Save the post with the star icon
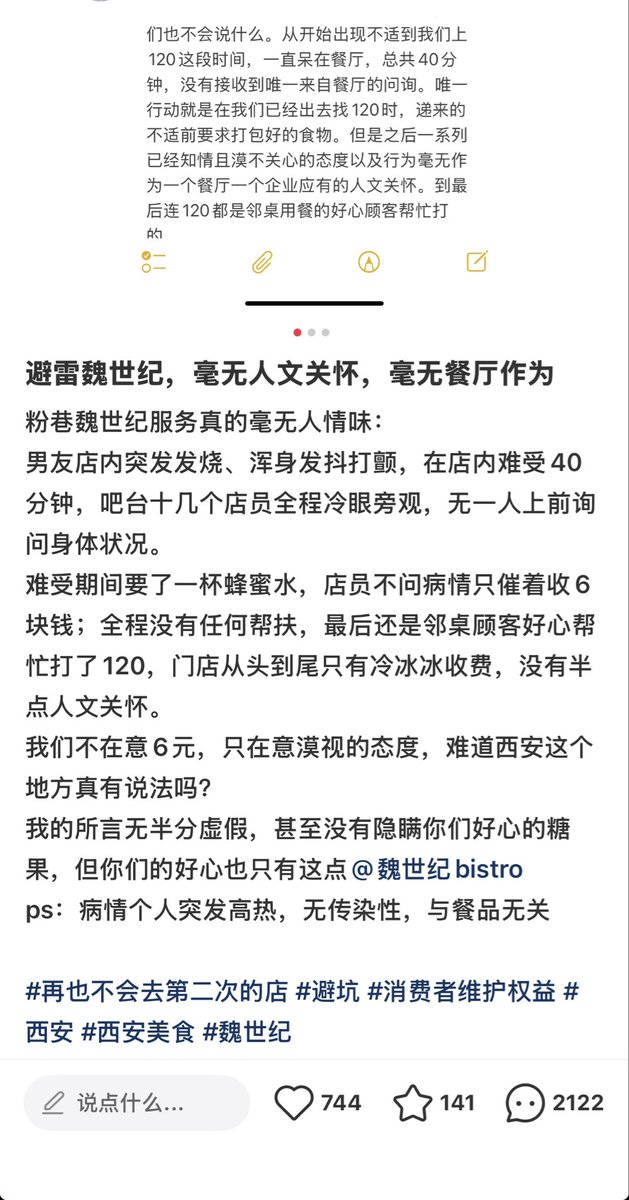The image size is (629, 1200). (x=412, y=1103)
